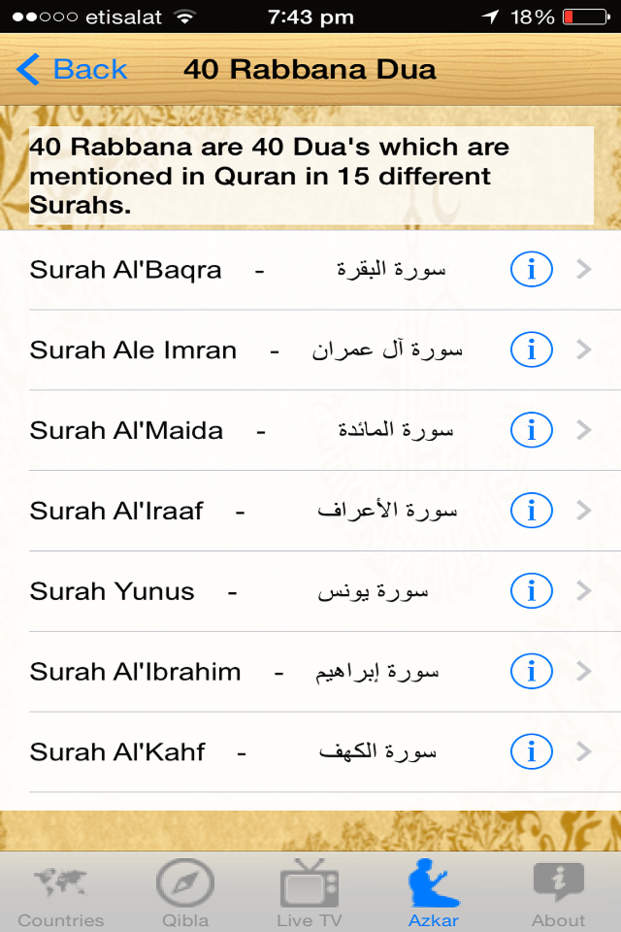Go back using the Back button
Screen dimensions: 621x932
pyautogui.click(x=72, y=69)
